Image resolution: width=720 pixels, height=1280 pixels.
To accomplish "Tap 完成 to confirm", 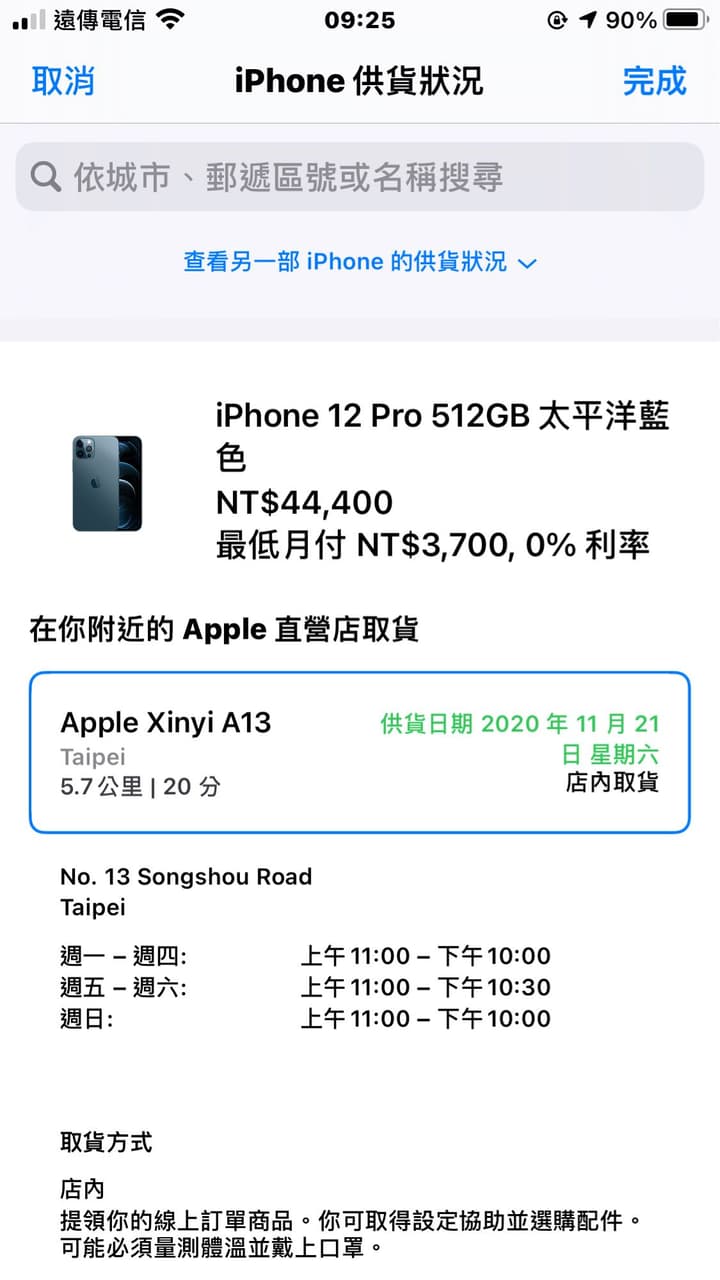I will click(655, 80).
